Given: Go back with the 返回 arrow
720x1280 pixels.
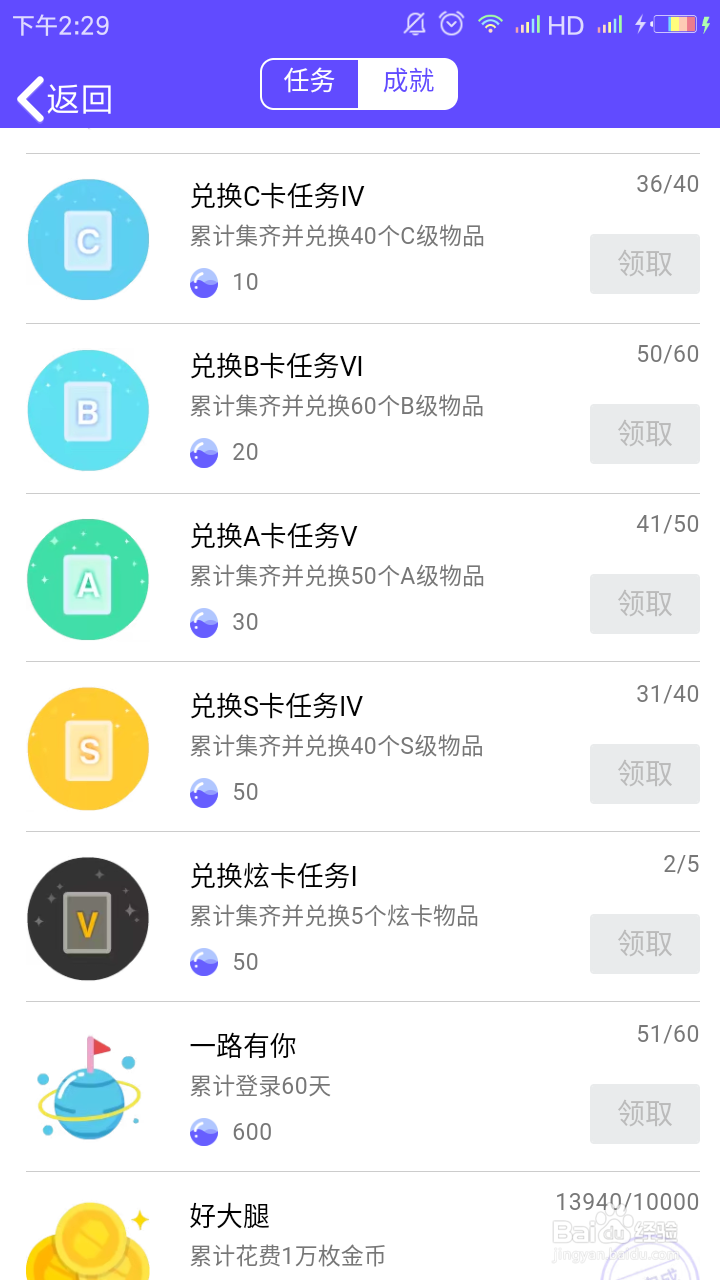Looking at the screenshot, I should point(62,99).
